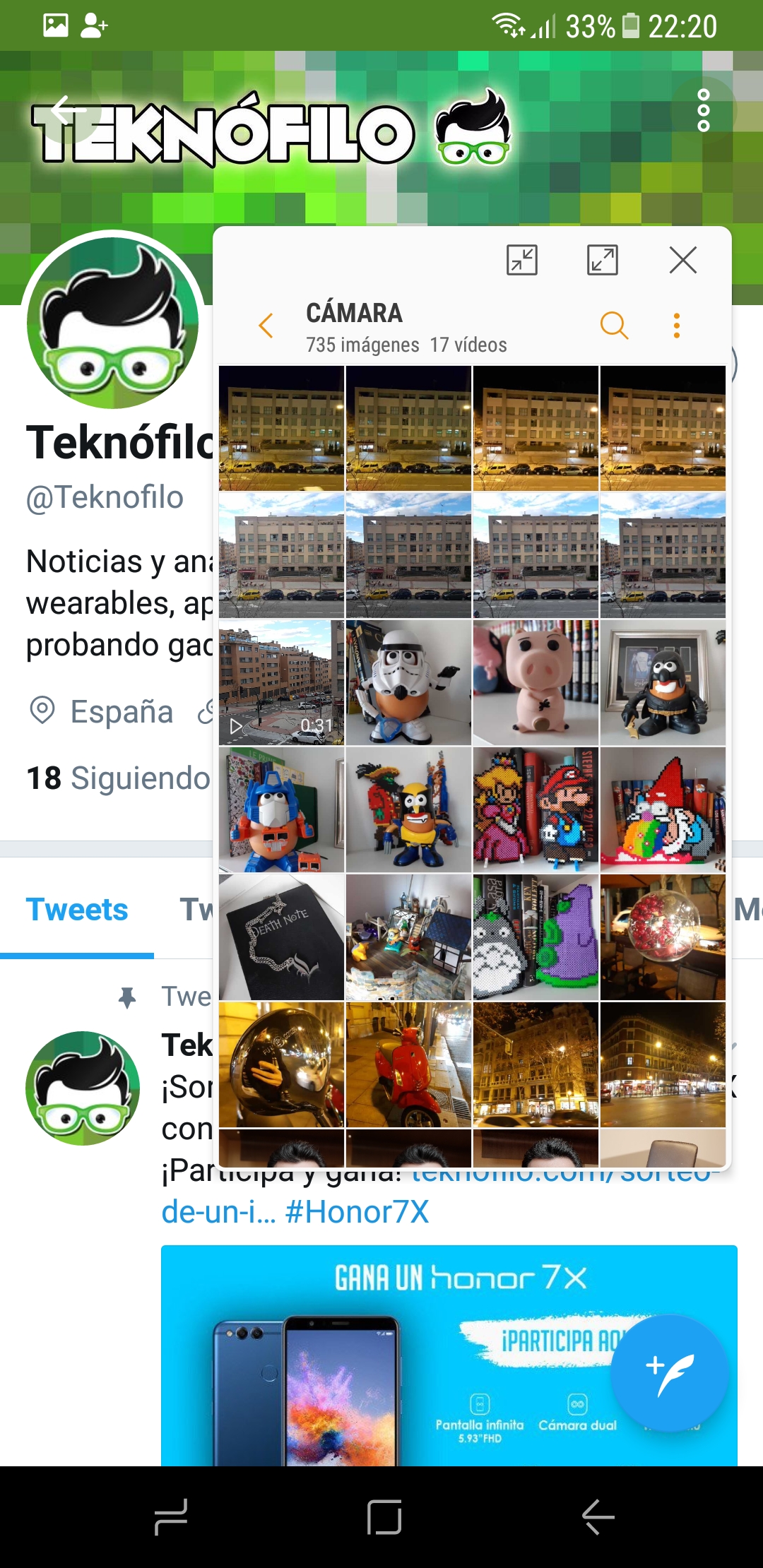This screenshot has width=763, height=1568.
Task: Go back from the Cámara album
Action: tap(266, 326)
